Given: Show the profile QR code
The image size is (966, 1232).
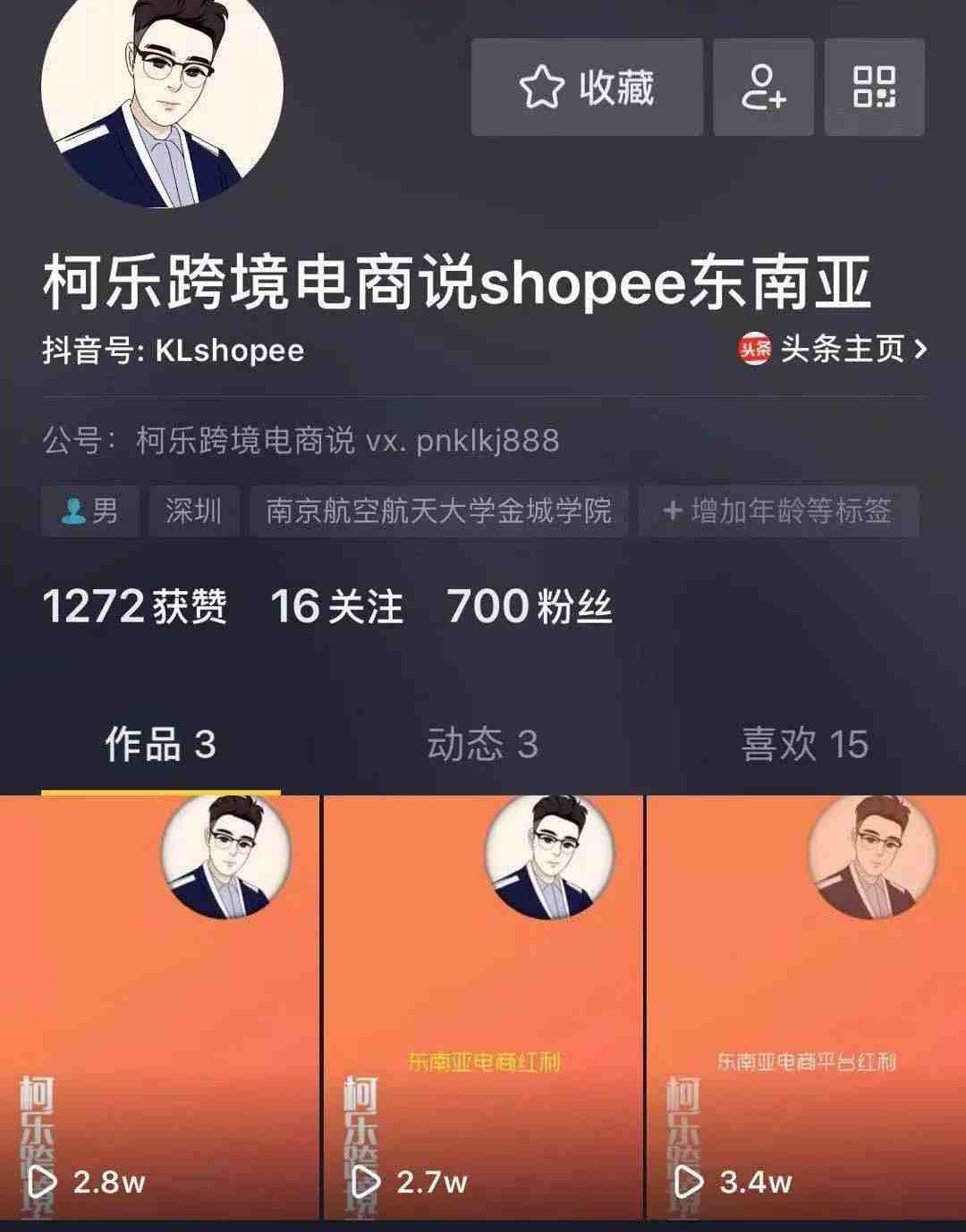Looking at the screenshot, I should pos(874,88).
